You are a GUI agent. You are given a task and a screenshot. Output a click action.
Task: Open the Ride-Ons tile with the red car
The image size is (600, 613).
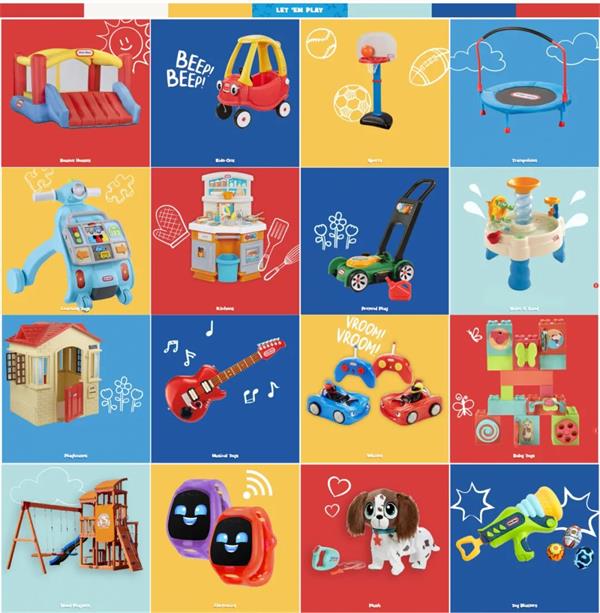click(225, 92)
